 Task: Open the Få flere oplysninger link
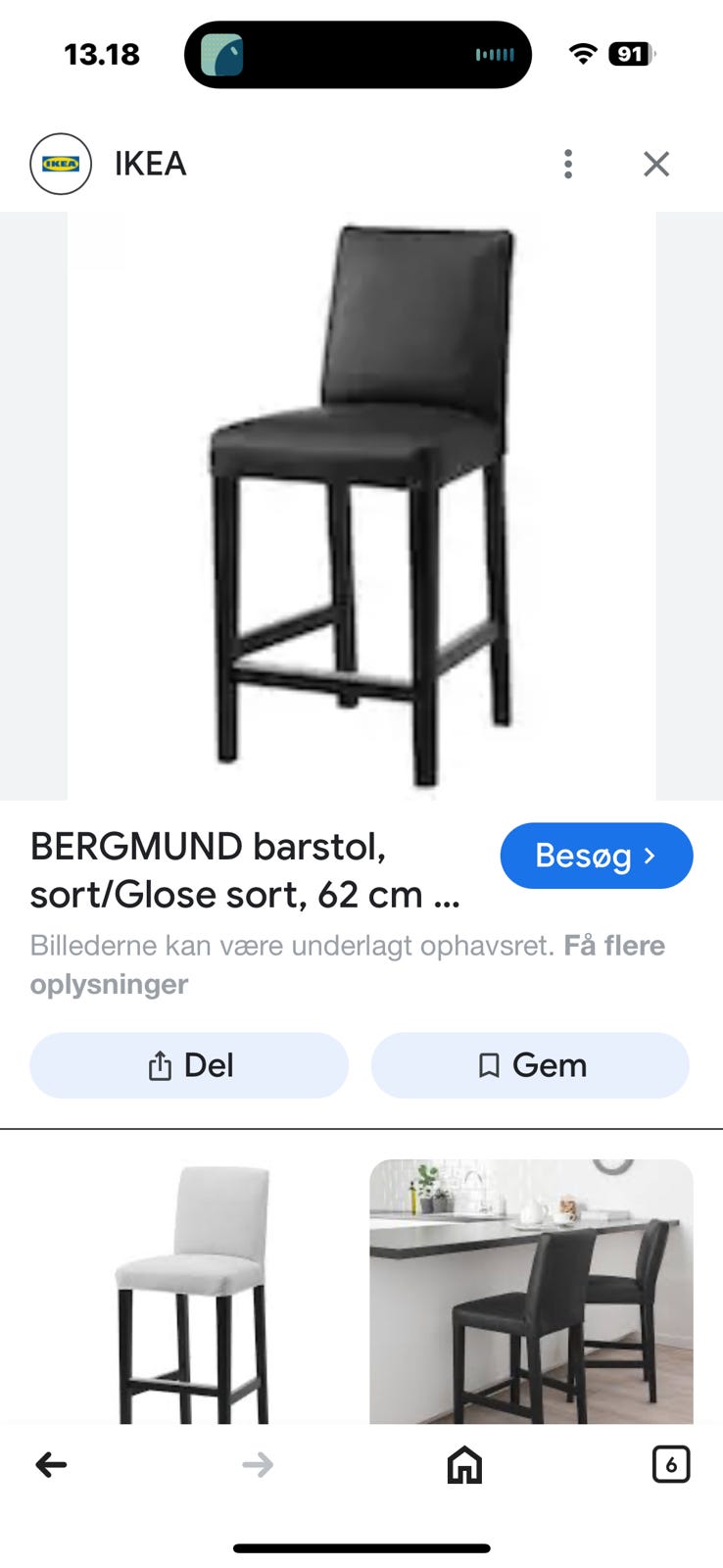[613, 946]
